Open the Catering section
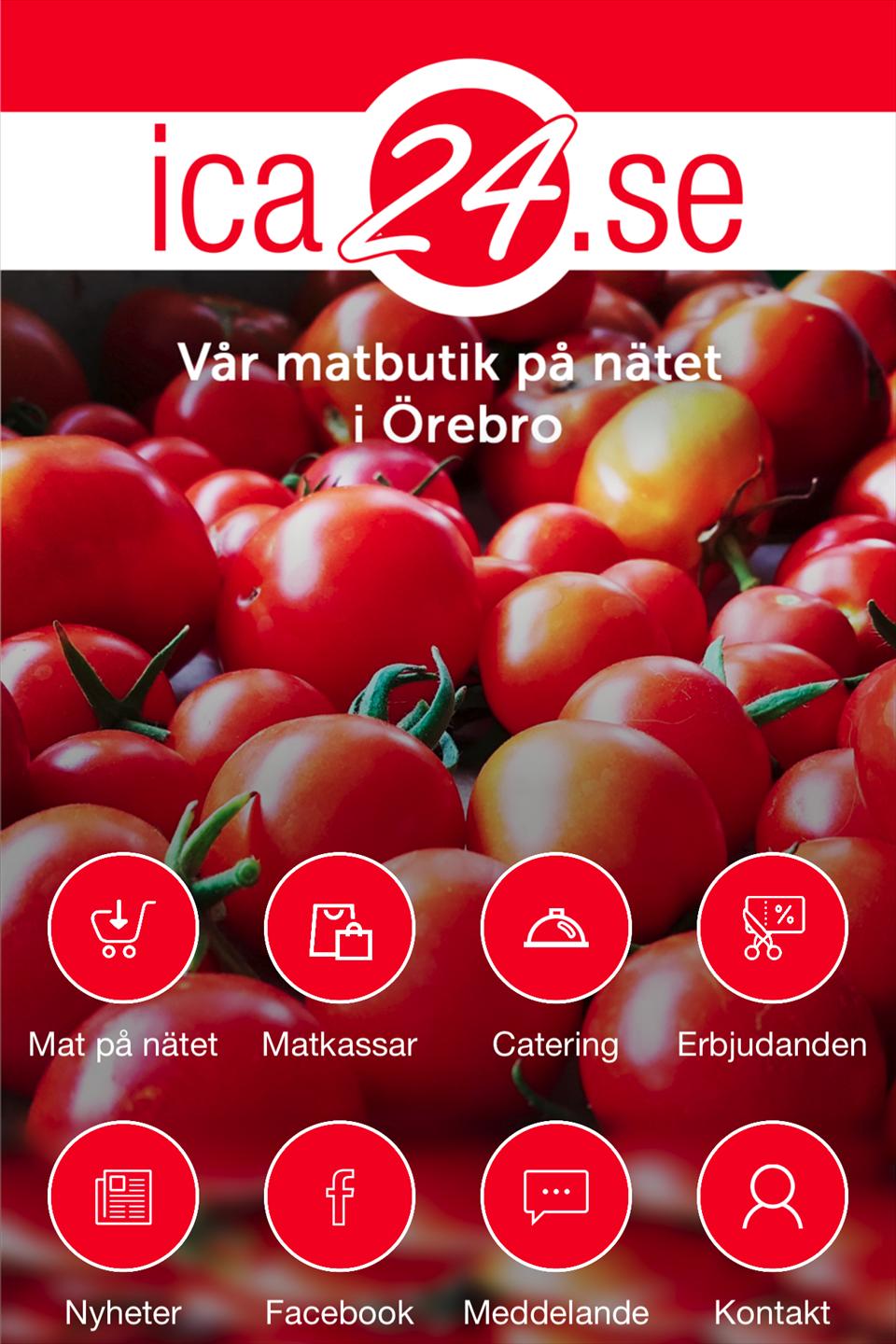Screen dimensions: 896x1344 [x=556, y=929]
